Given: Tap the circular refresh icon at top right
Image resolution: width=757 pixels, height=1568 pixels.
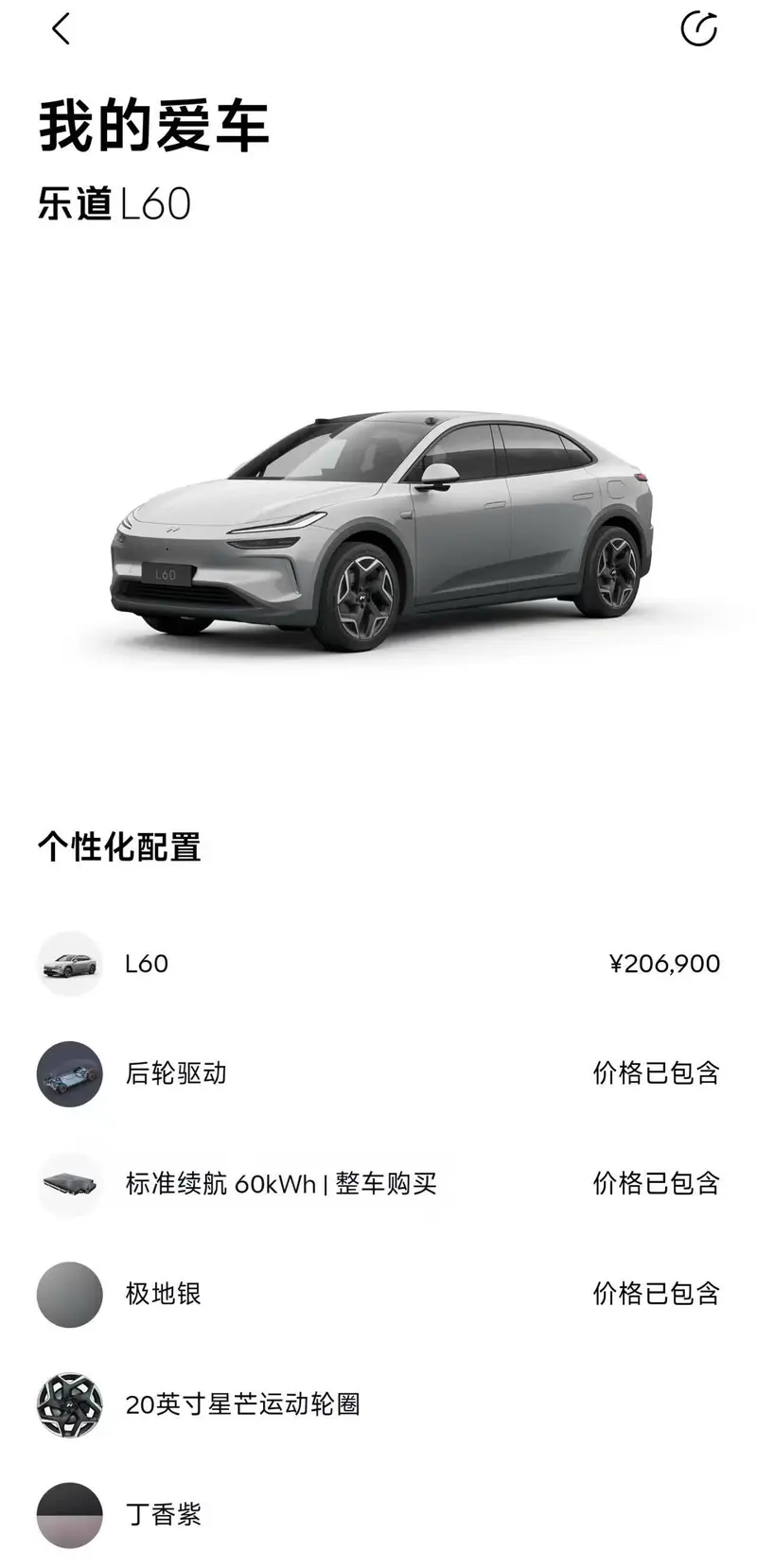Looking at the screenshot, I should pyautogui.click(x=698, y=28).
